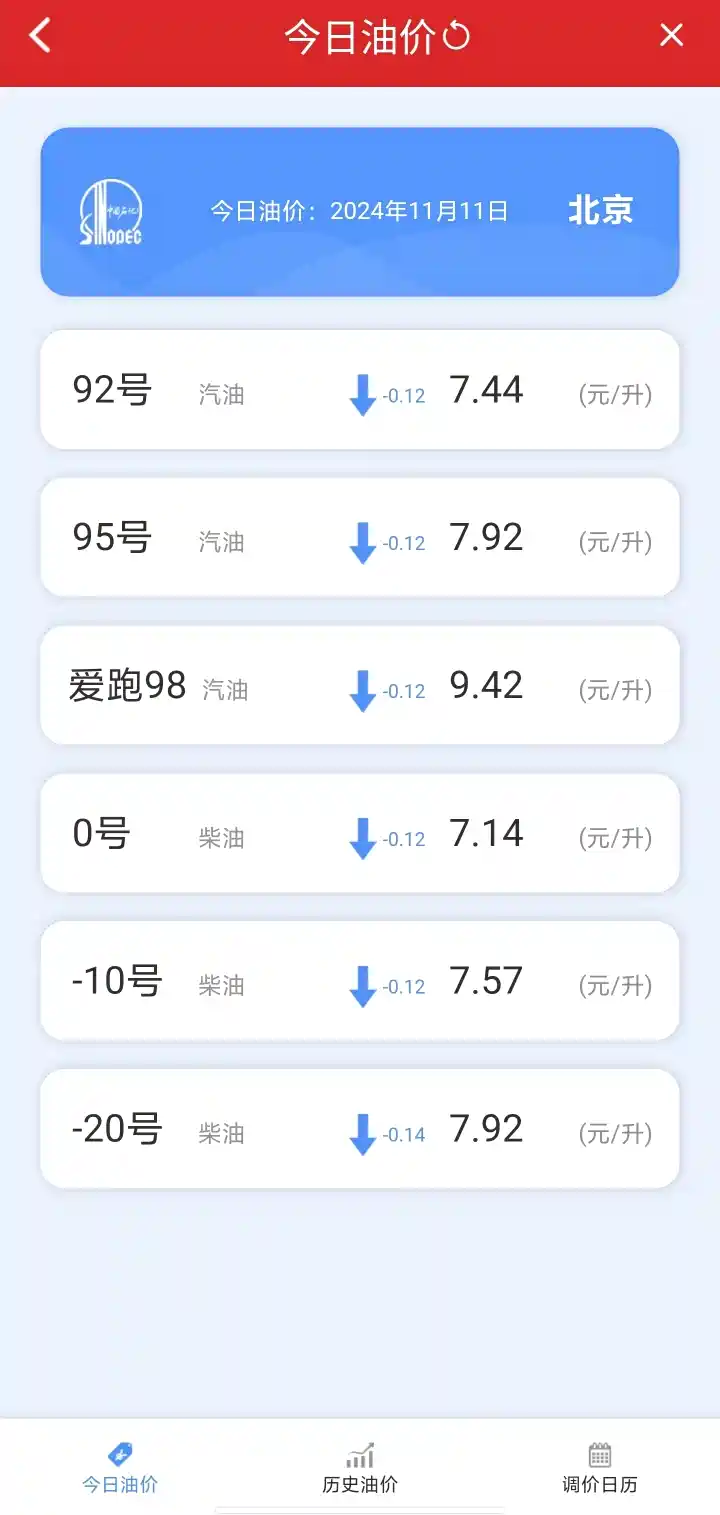Go back using the header arrow
This screenshot has width=720, height=1515.
[40, 37]
